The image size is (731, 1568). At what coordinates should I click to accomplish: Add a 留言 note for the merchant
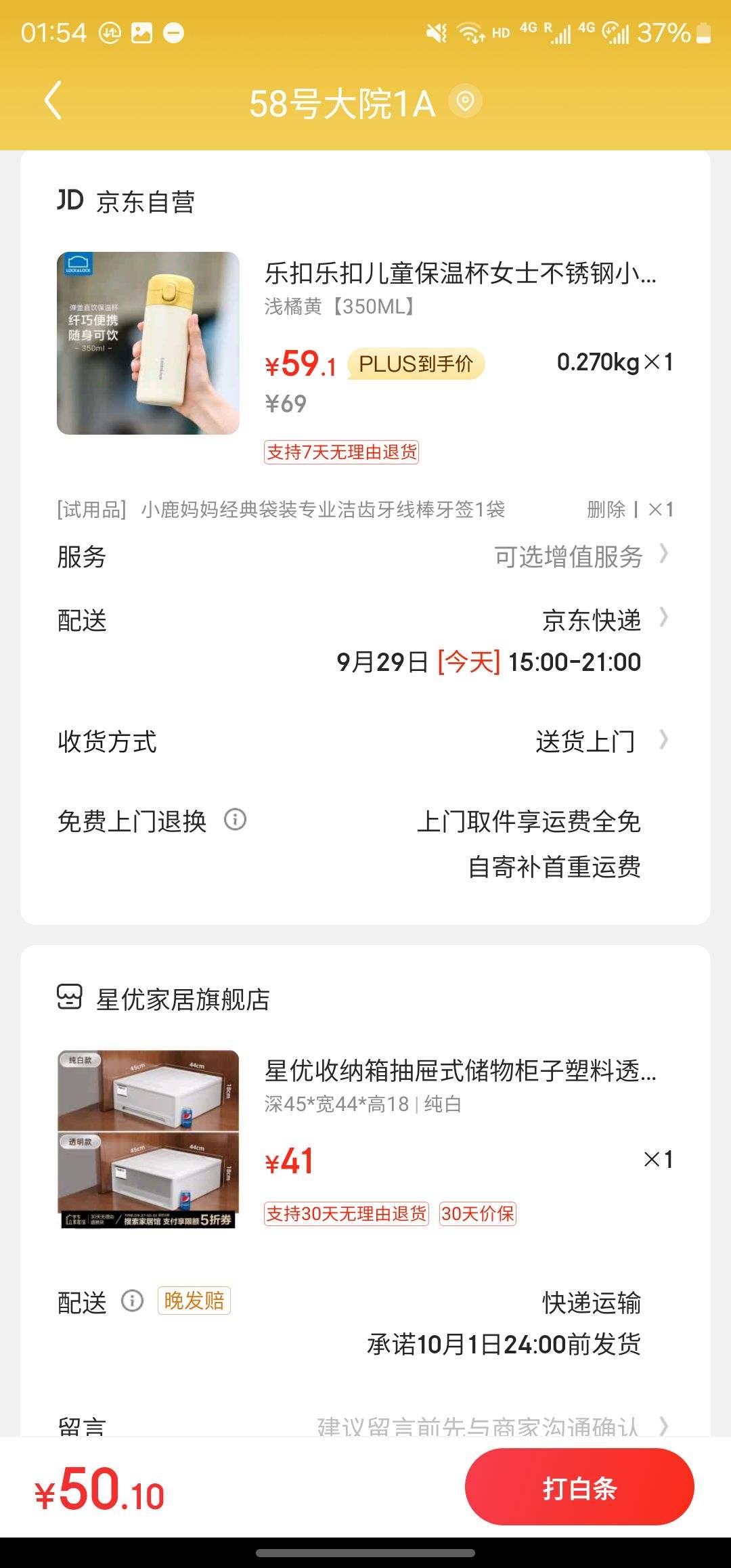pyautogui.click(x=477, y=1424)
